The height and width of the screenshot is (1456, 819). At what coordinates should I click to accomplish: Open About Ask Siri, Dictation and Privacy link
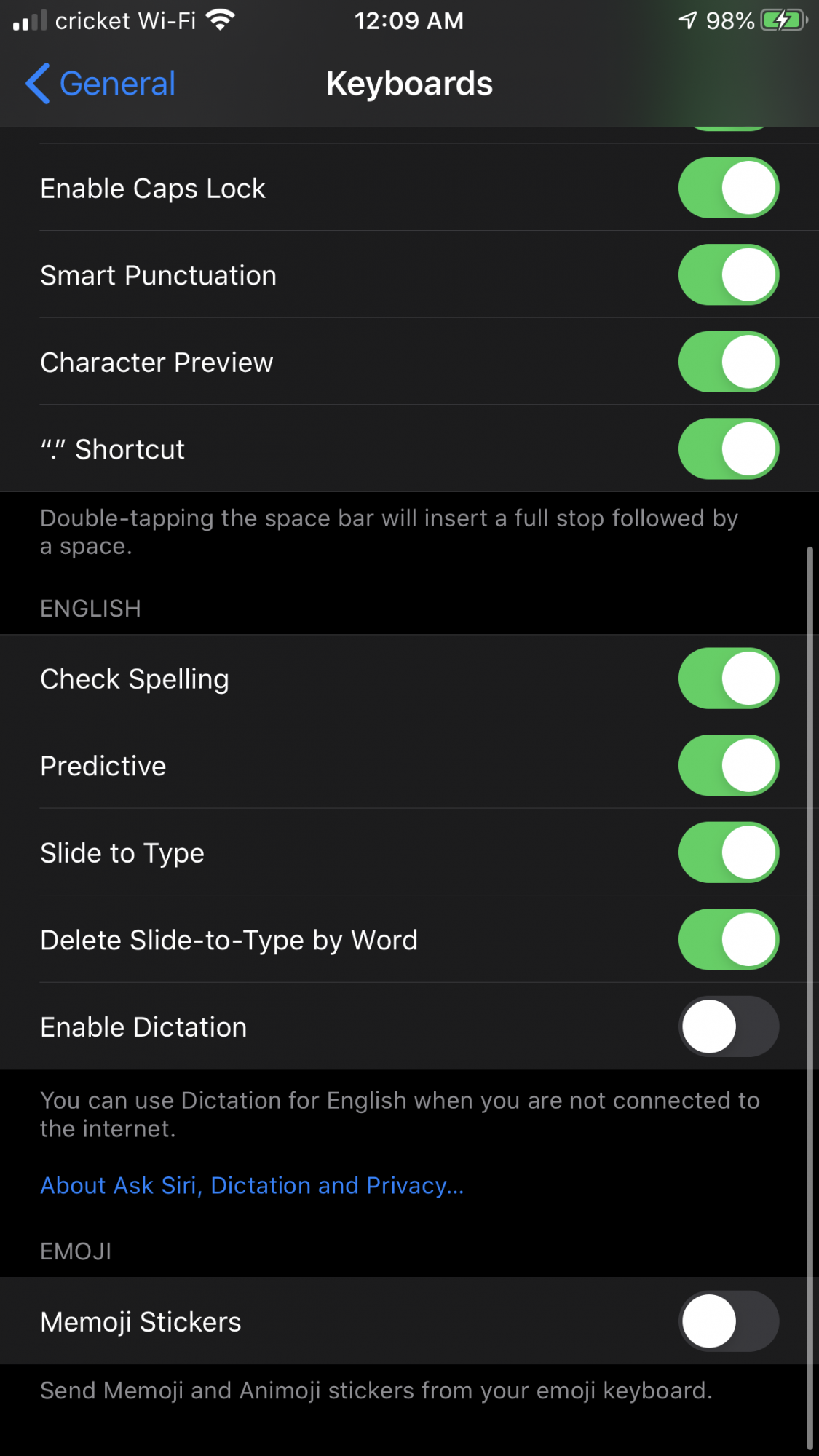[x=252, y=1185]
